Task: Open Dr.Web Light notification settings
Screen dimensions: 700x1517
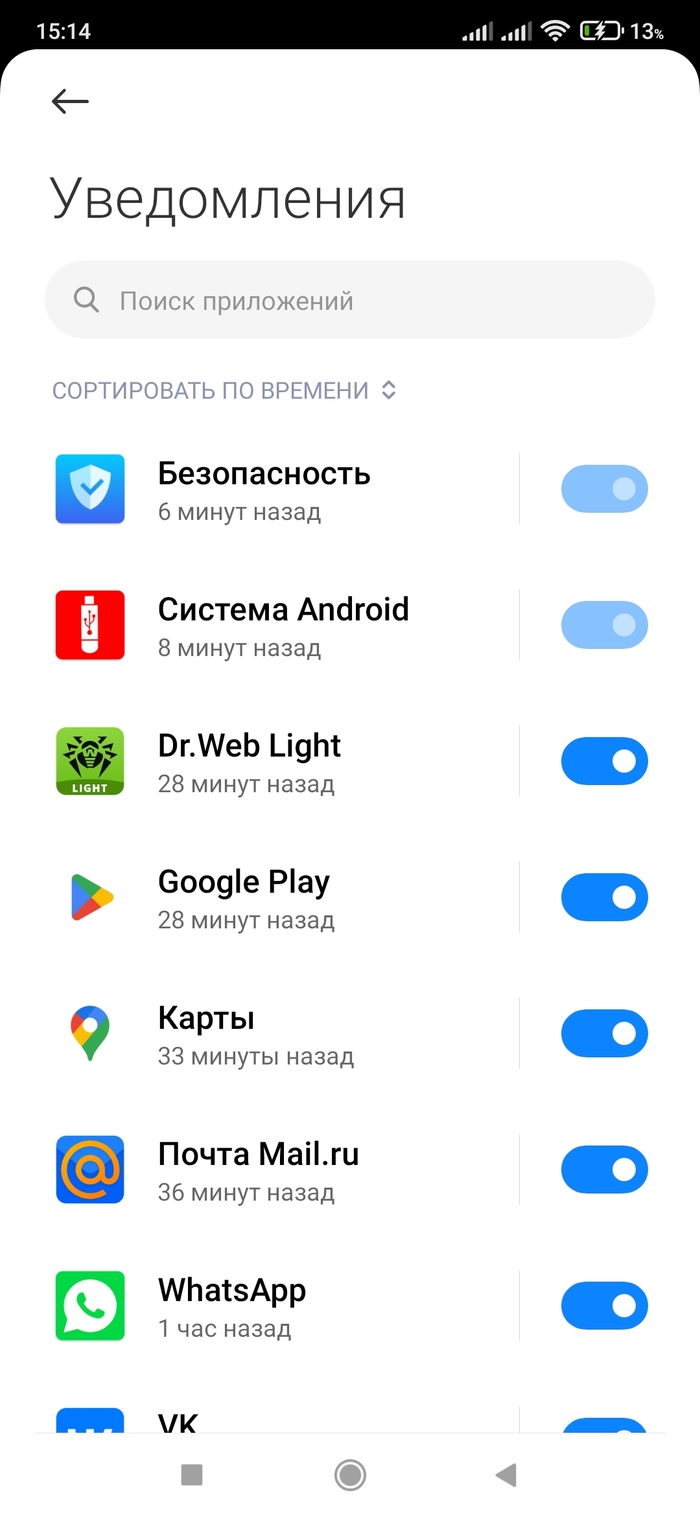Action: pos(250,761)
